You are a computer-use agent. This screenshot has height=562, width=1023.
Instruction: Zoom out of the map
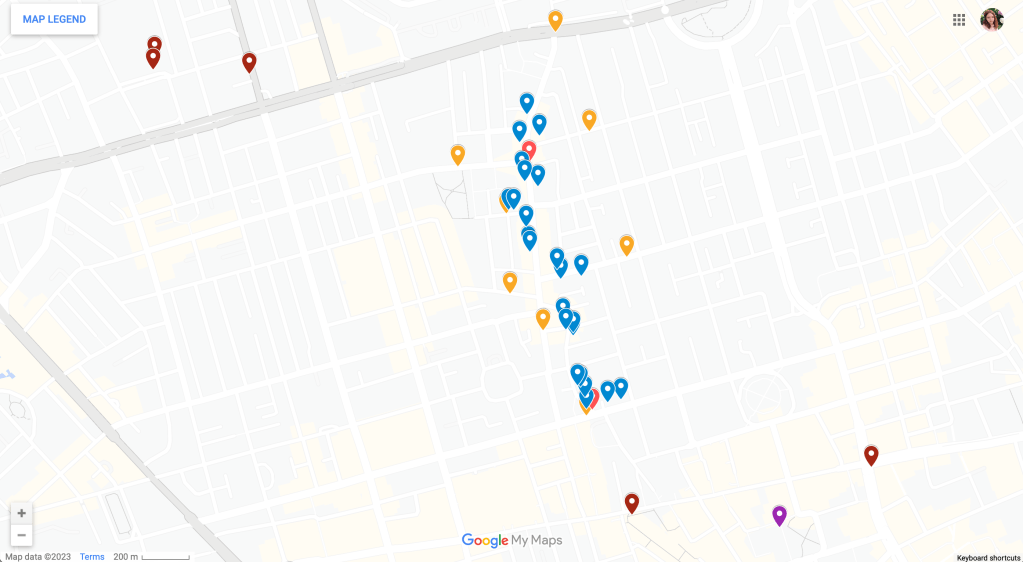click(21, 535)
